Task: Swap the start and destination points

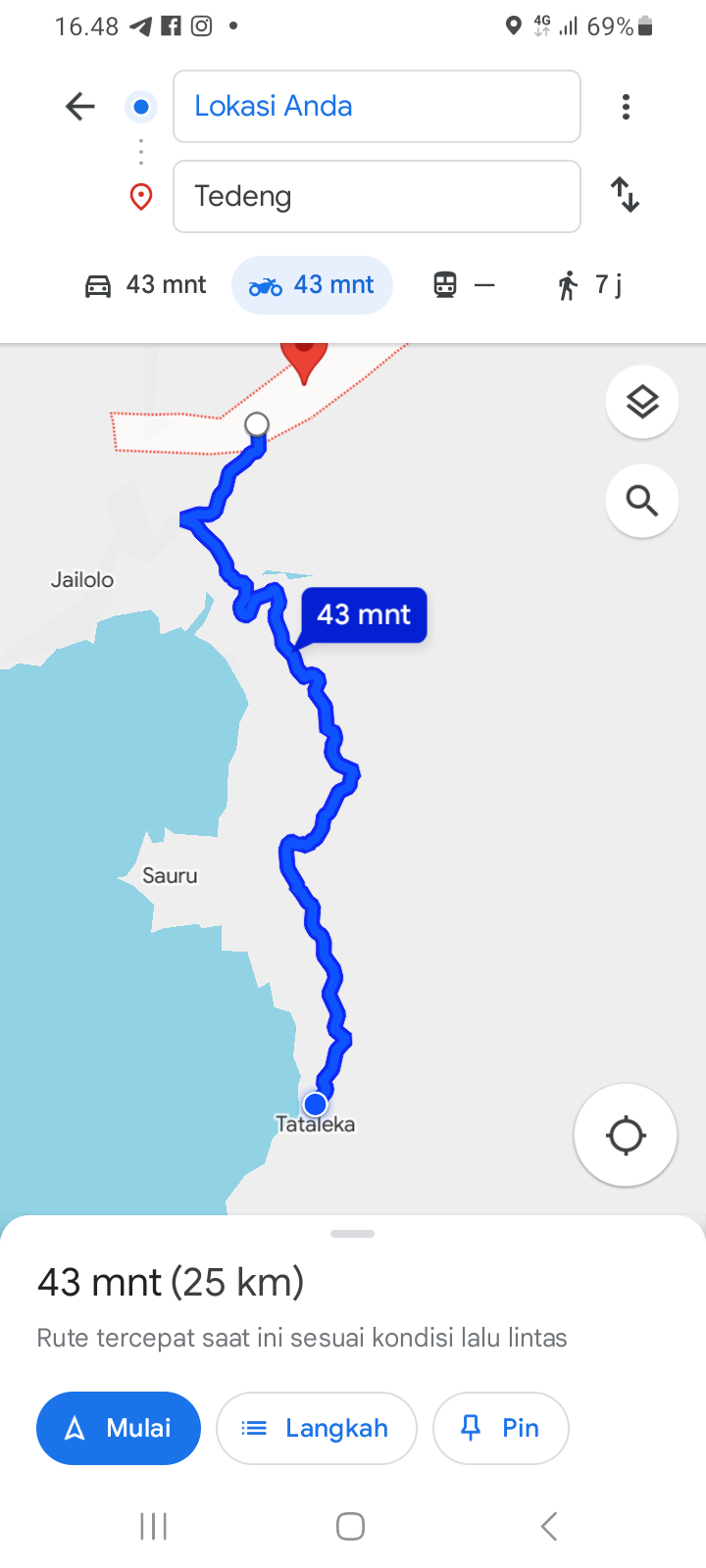Action: pos(626,195)
